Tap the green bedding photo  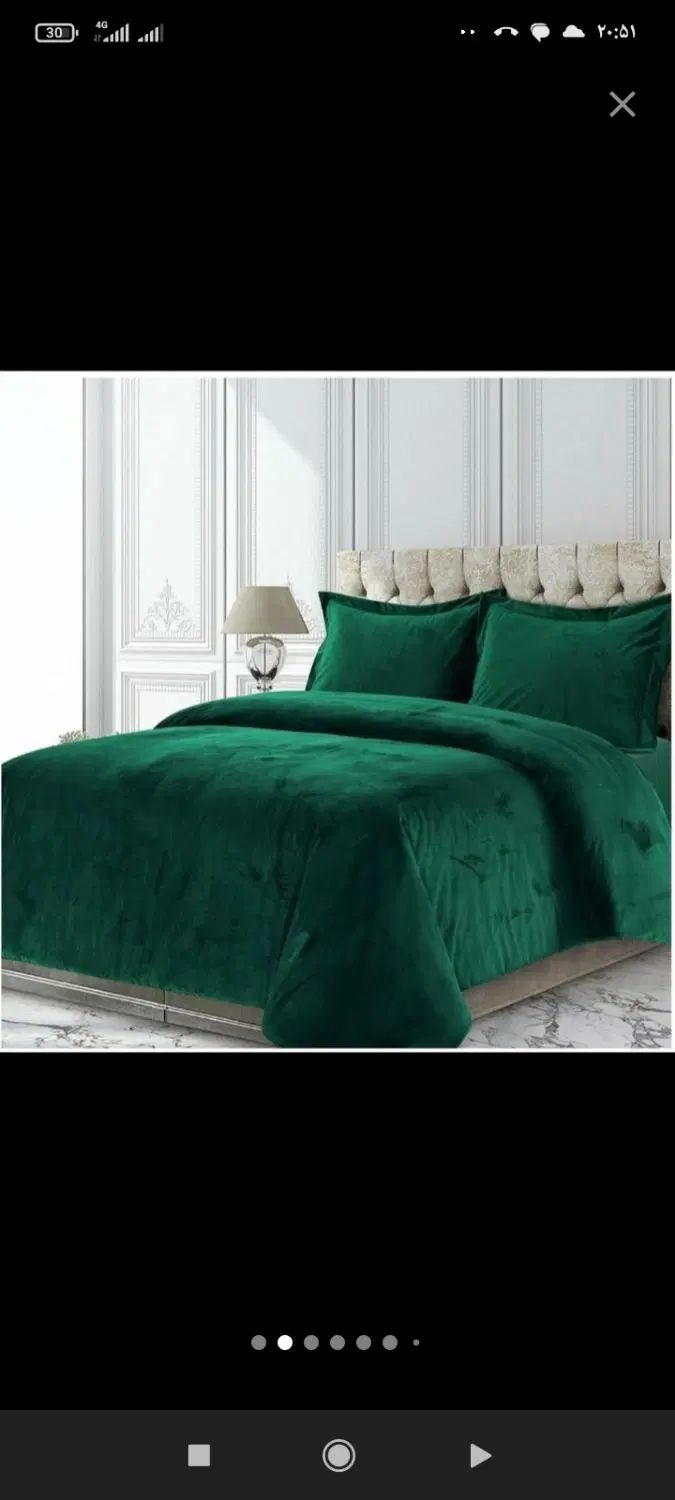[x=337, y=712]
